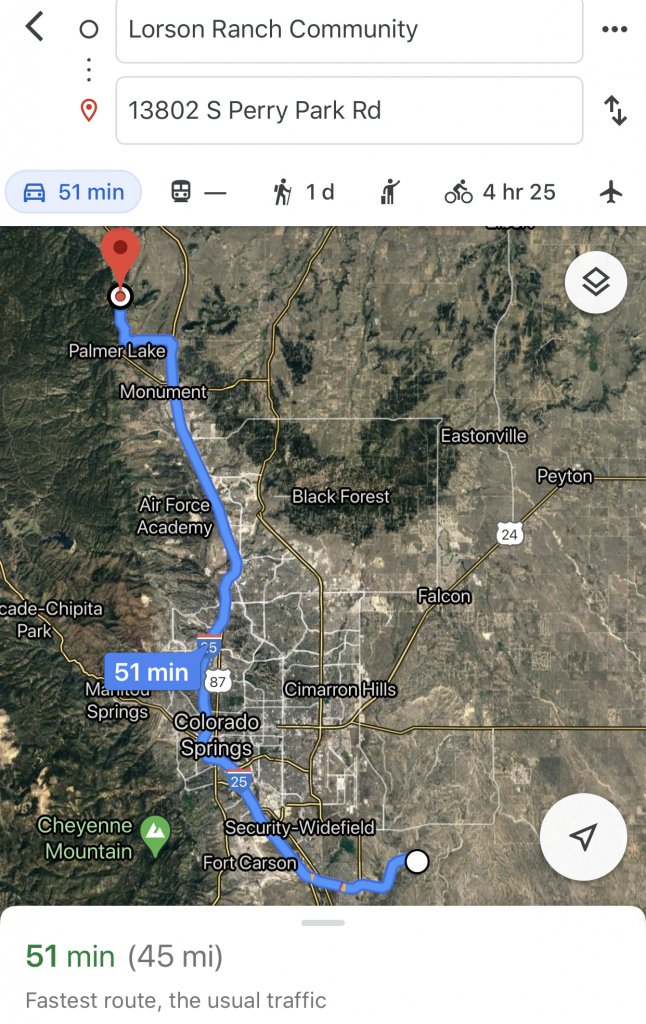Select the driving mode showing 51 min

coord(74,192)
